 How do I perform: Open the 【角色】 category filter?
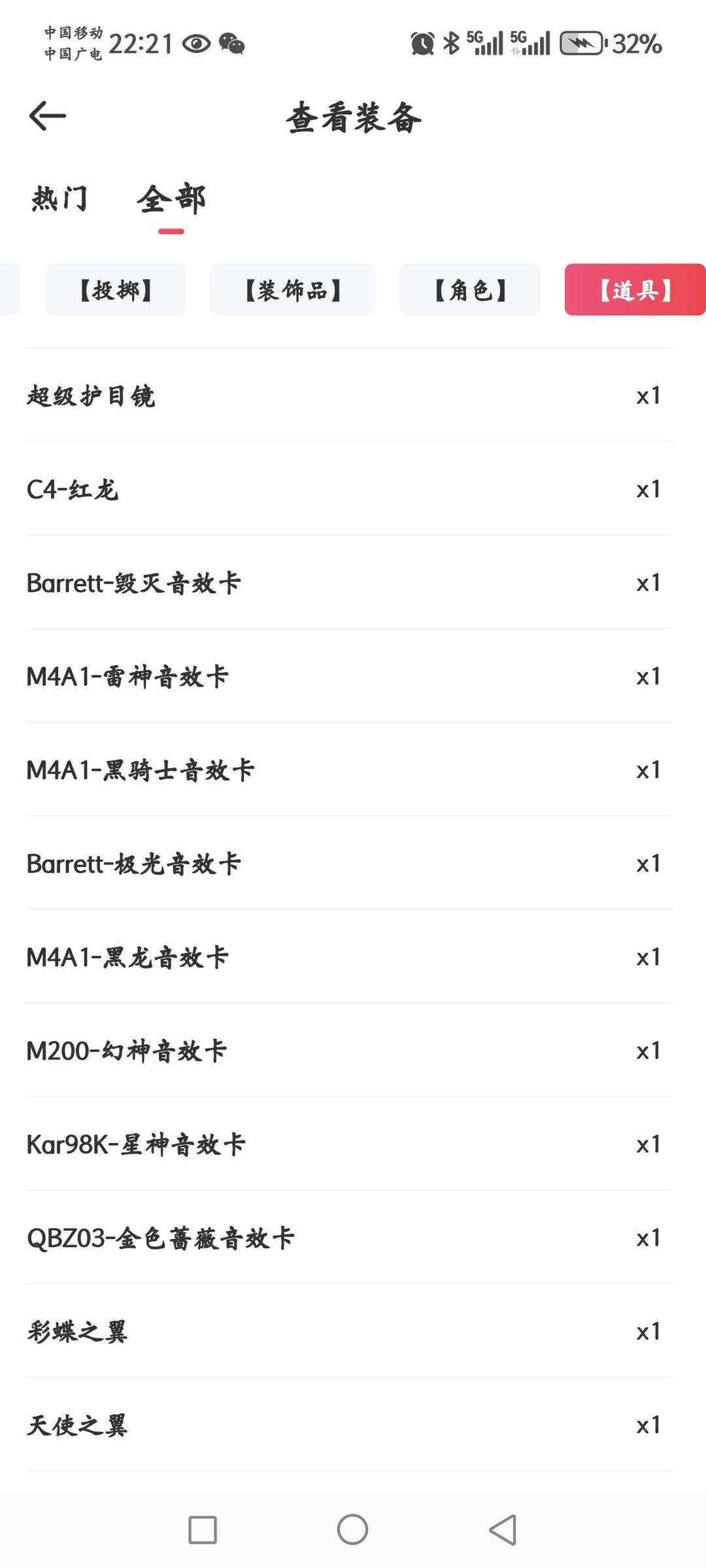click(469, 290)
